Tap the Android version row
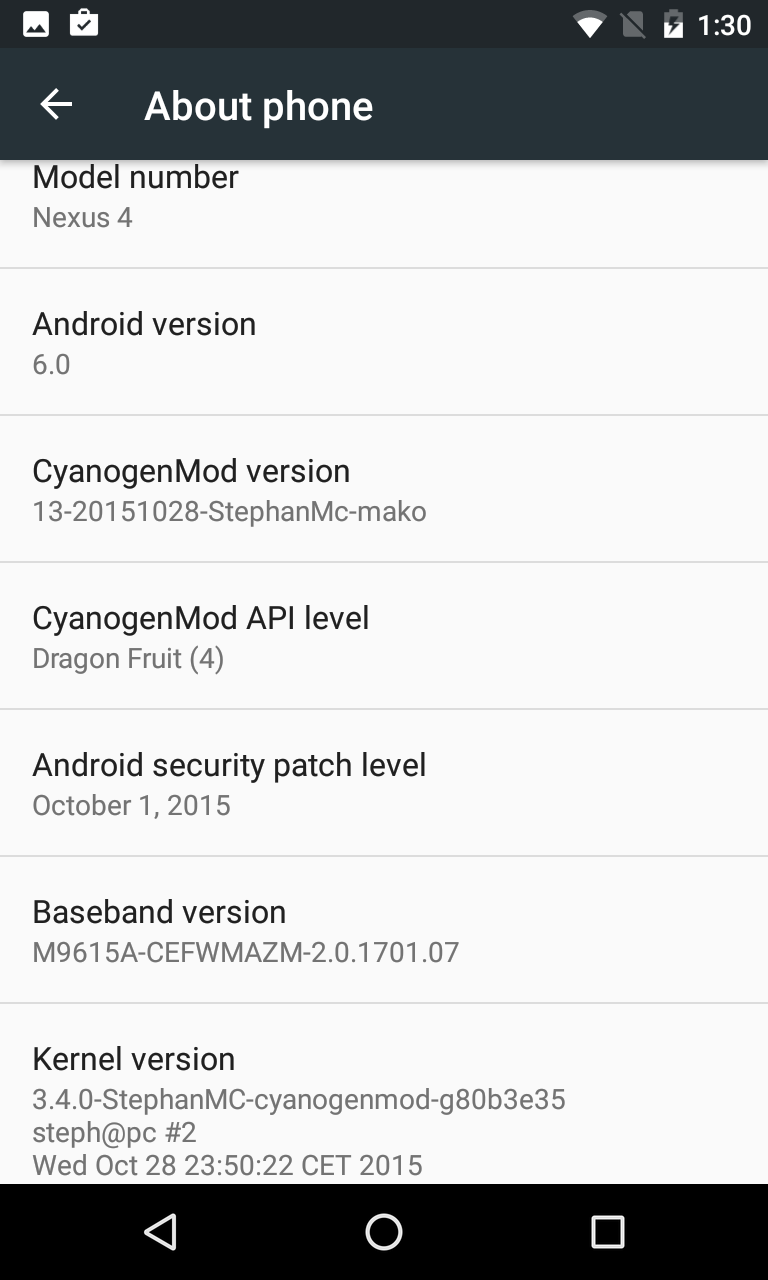The image size is (768, 1280). [384, 342]
